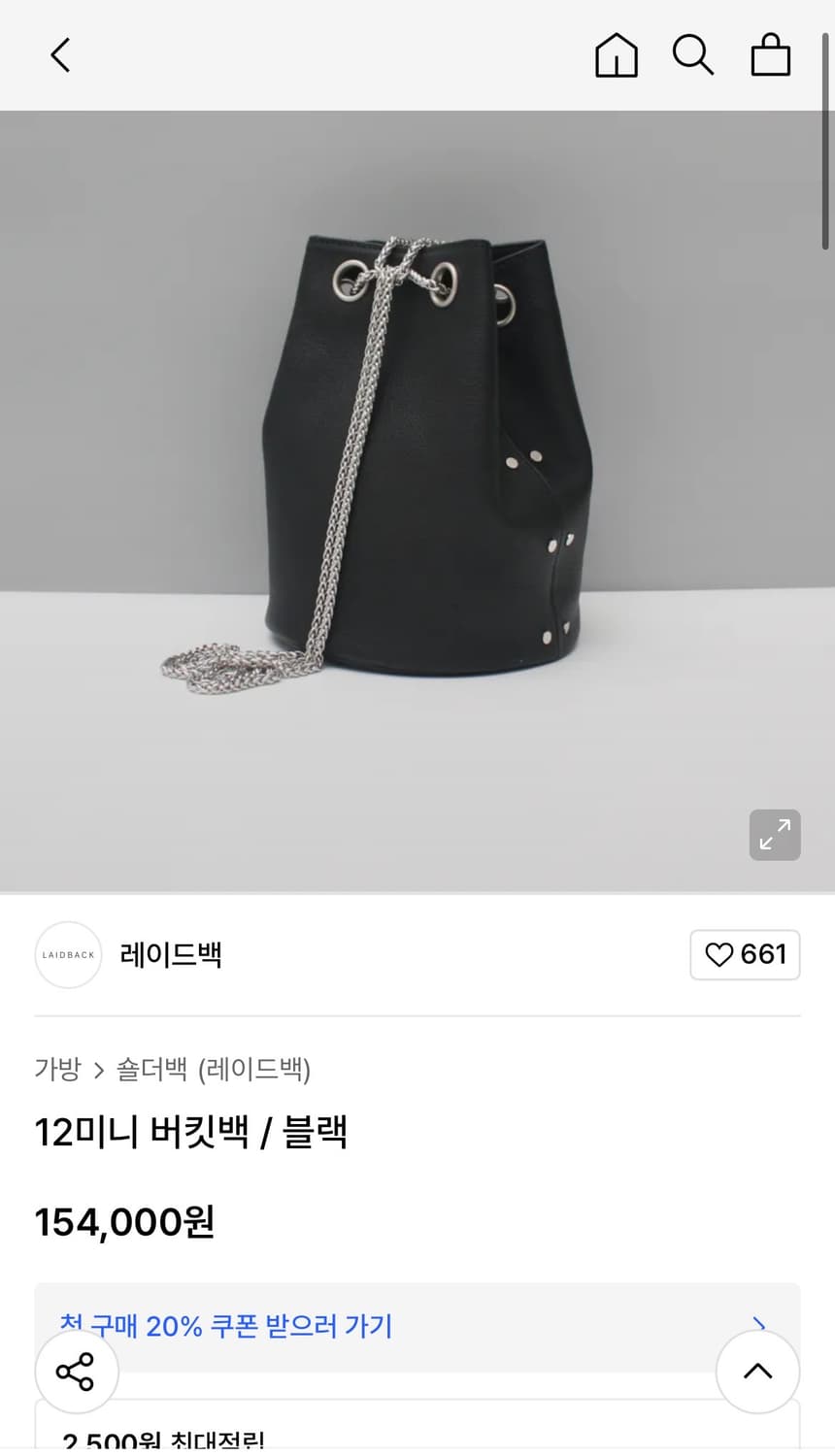Tap the 레이드백 brand name link
This screenshot has width=835, height=1456.
click(171, 955)
